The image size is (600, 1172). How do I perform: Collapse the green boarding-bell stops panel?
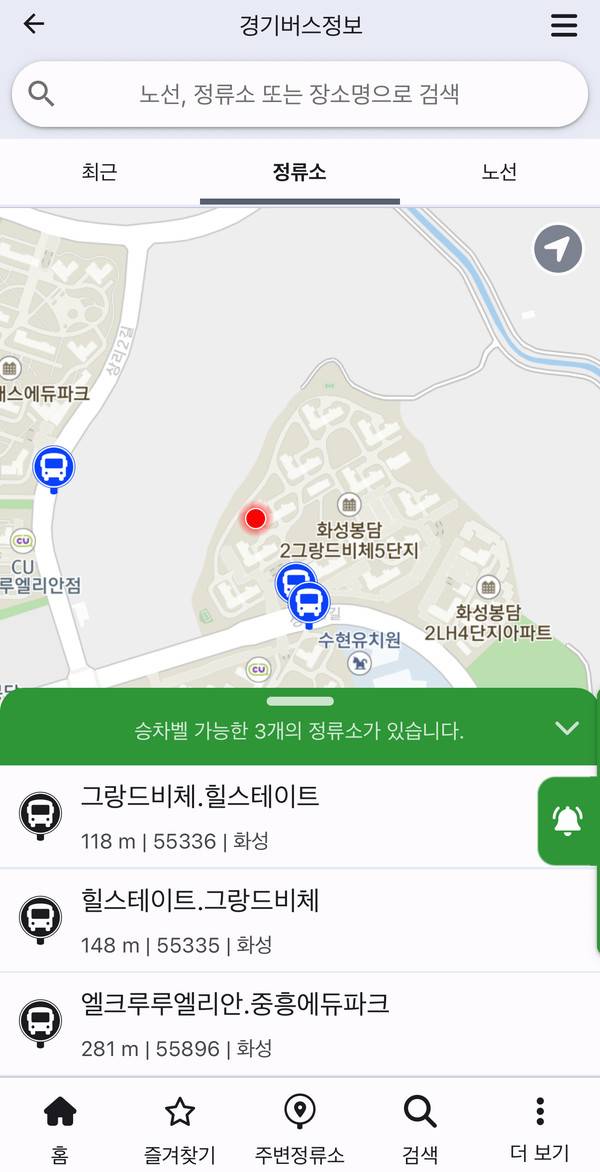click(566, 728)
